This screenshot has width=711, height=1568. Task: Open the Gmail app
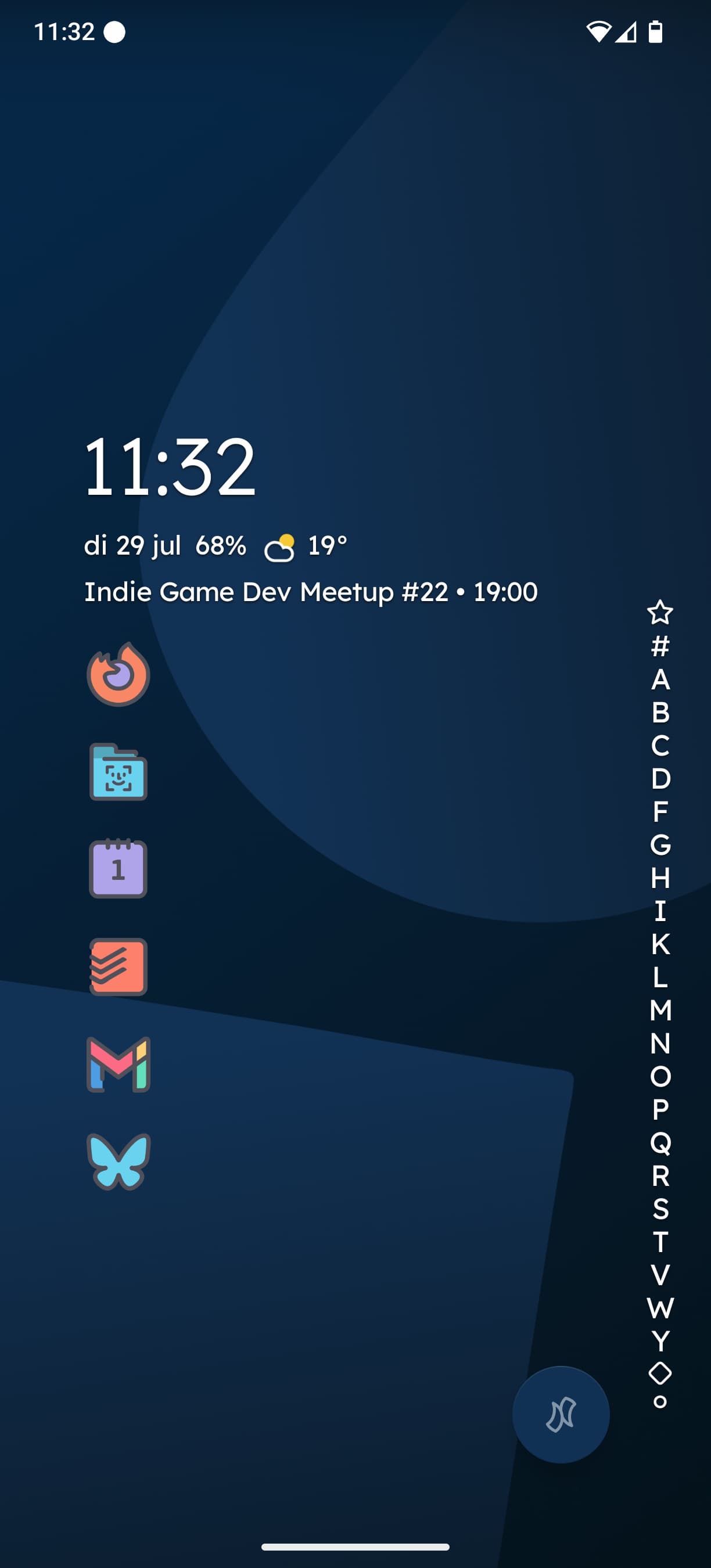118,1064
